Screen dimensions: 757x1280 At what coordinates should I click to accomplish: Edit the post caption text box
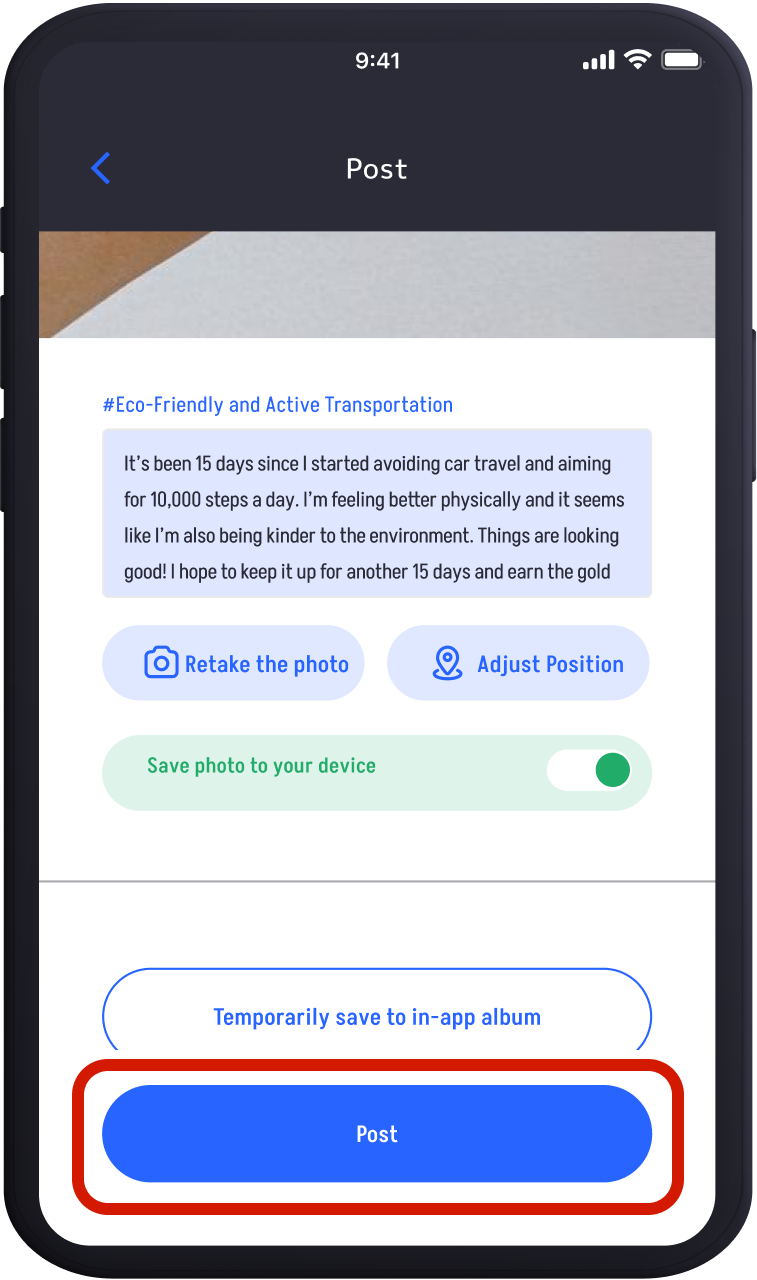pyautogui.click(x=376, y=513)
